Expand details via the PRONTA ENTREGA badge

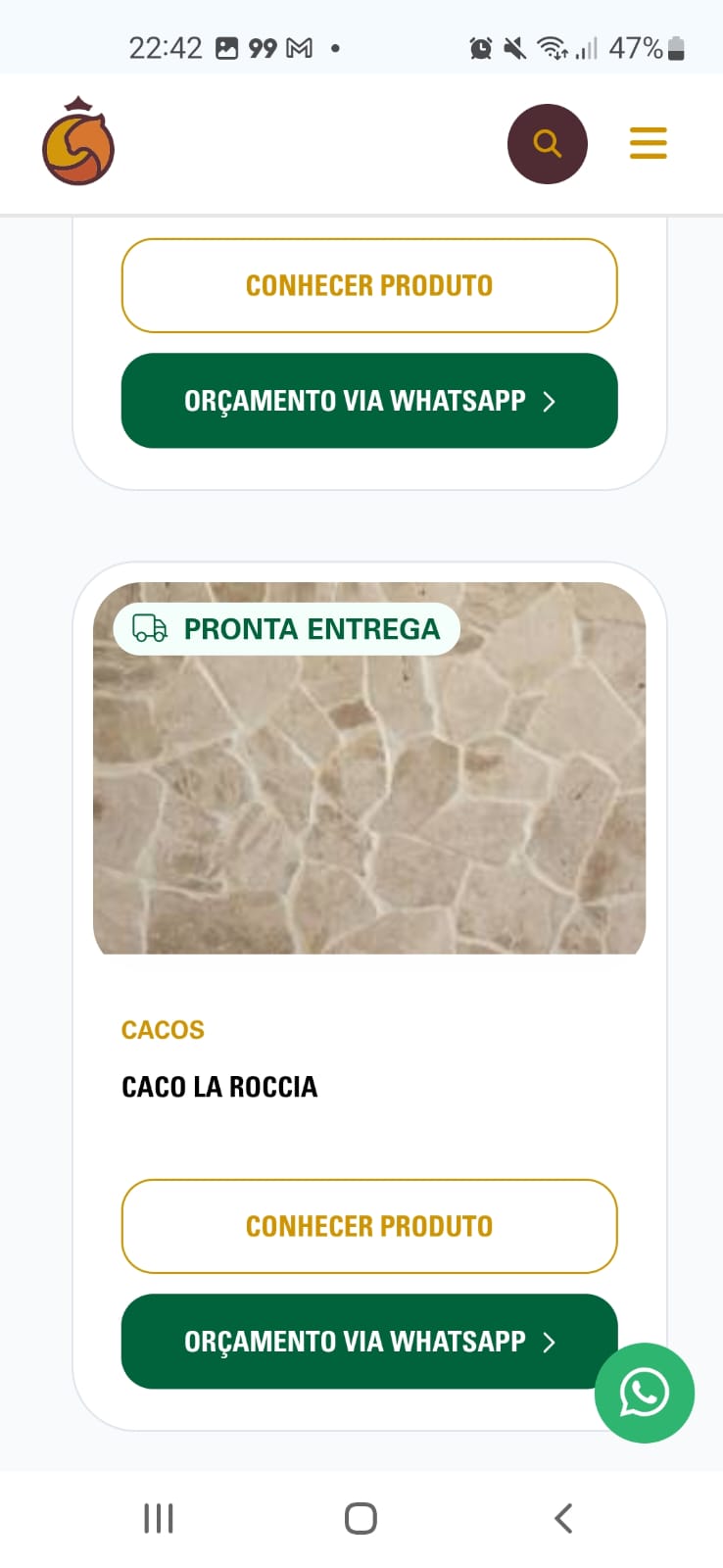point(286,628)
